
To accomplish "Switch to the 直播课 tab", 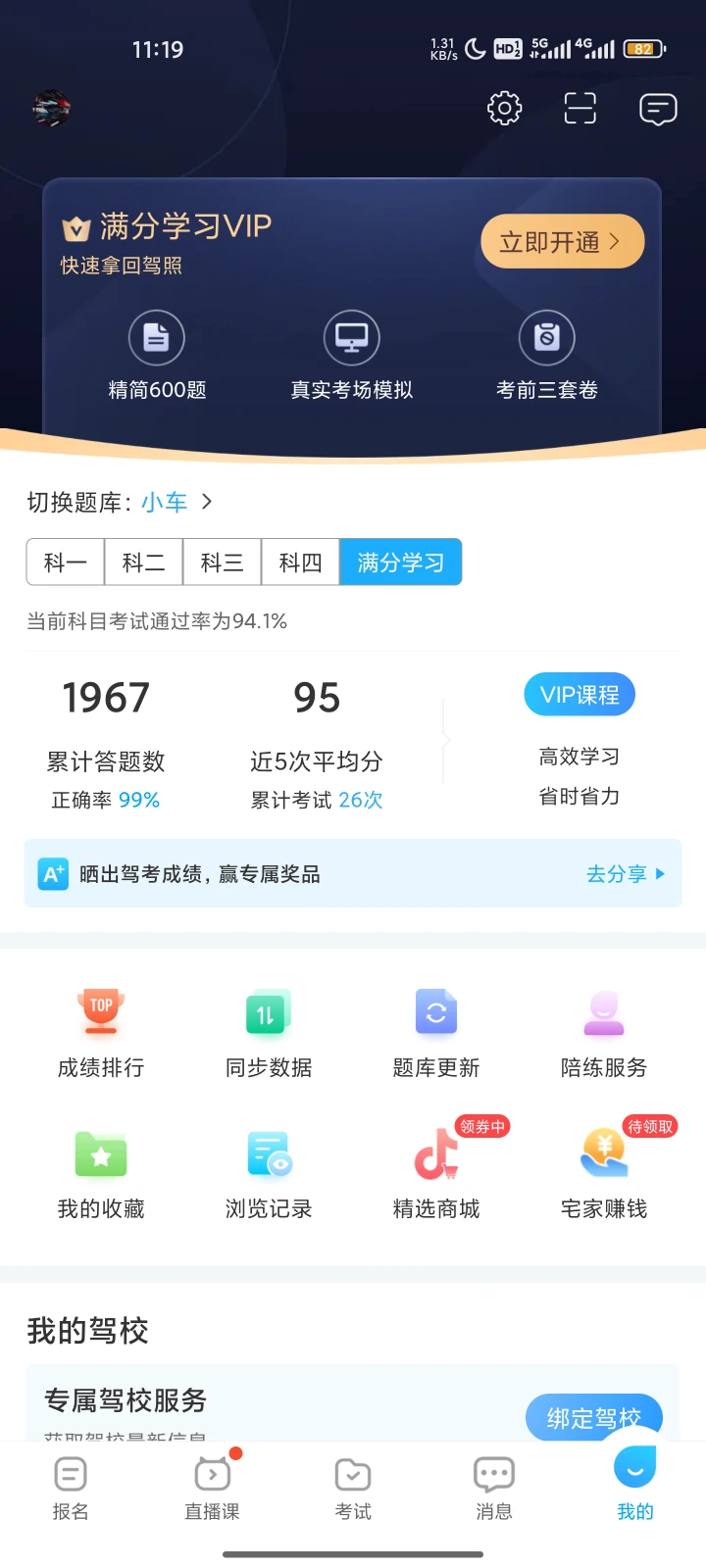I will (213, 1488).
